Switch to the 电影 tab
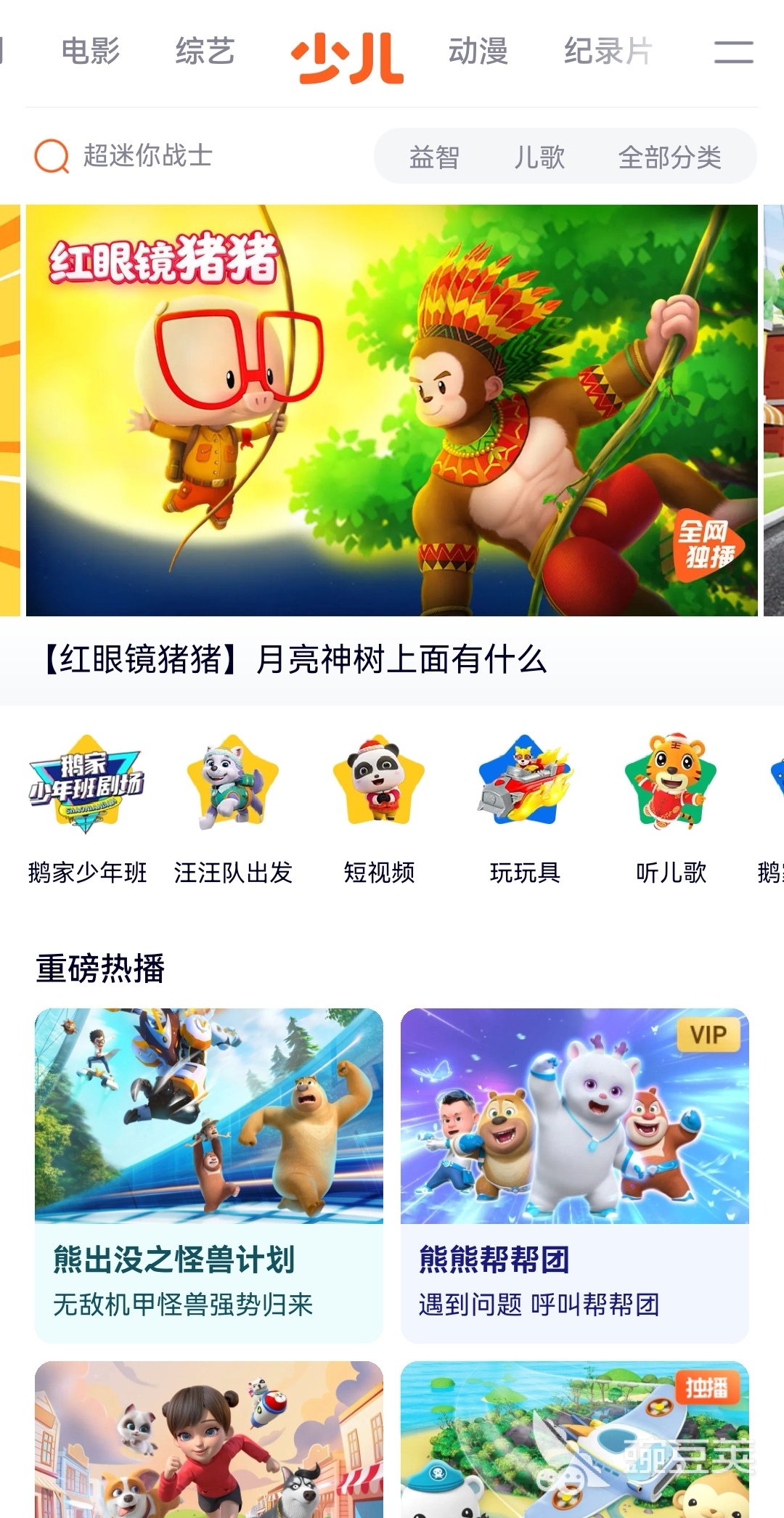Screen dimensions: 784x1518 click(90, 52)
